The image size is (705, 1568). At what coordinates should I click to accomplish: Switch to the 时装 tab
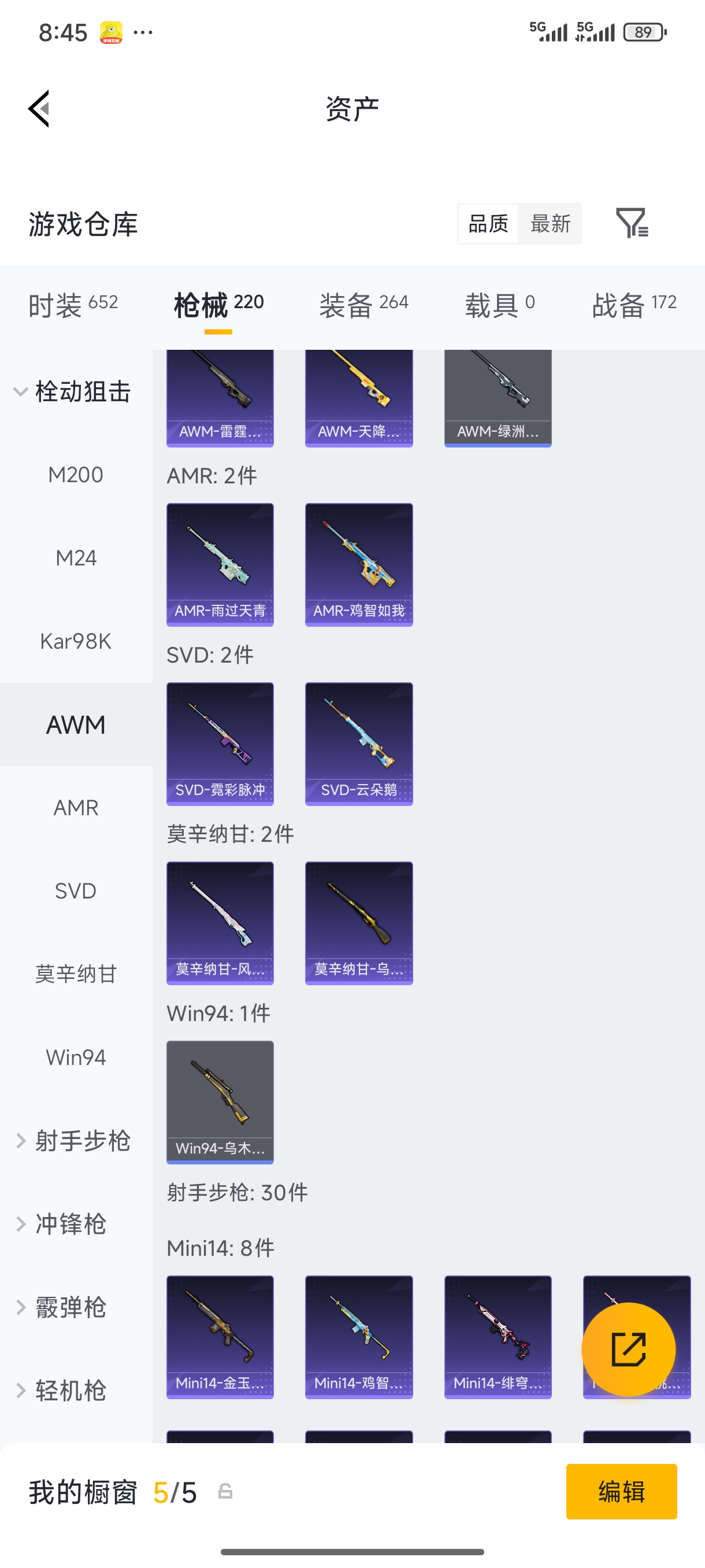click(73, 304)
